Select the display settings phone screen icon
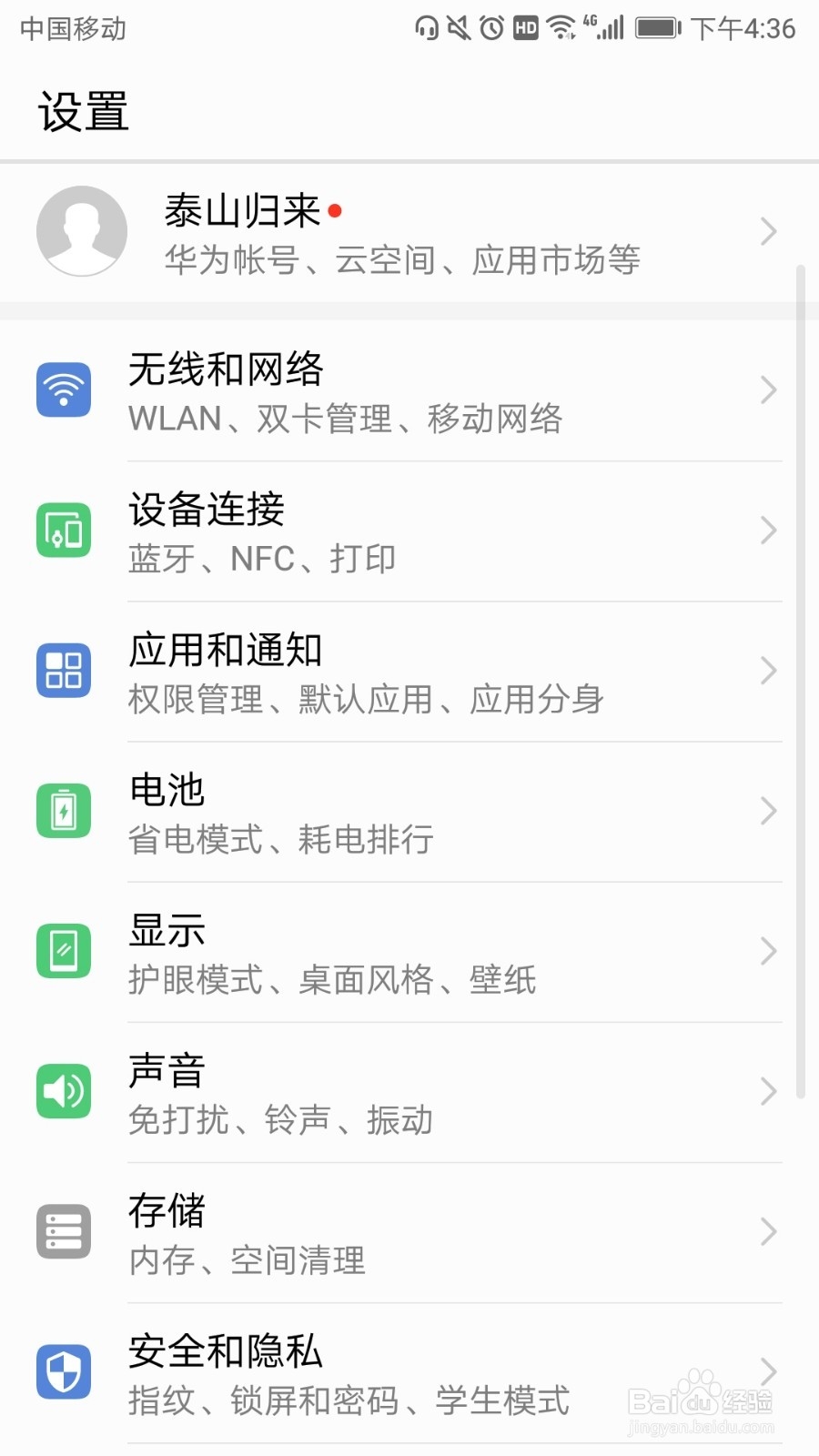 63,950
